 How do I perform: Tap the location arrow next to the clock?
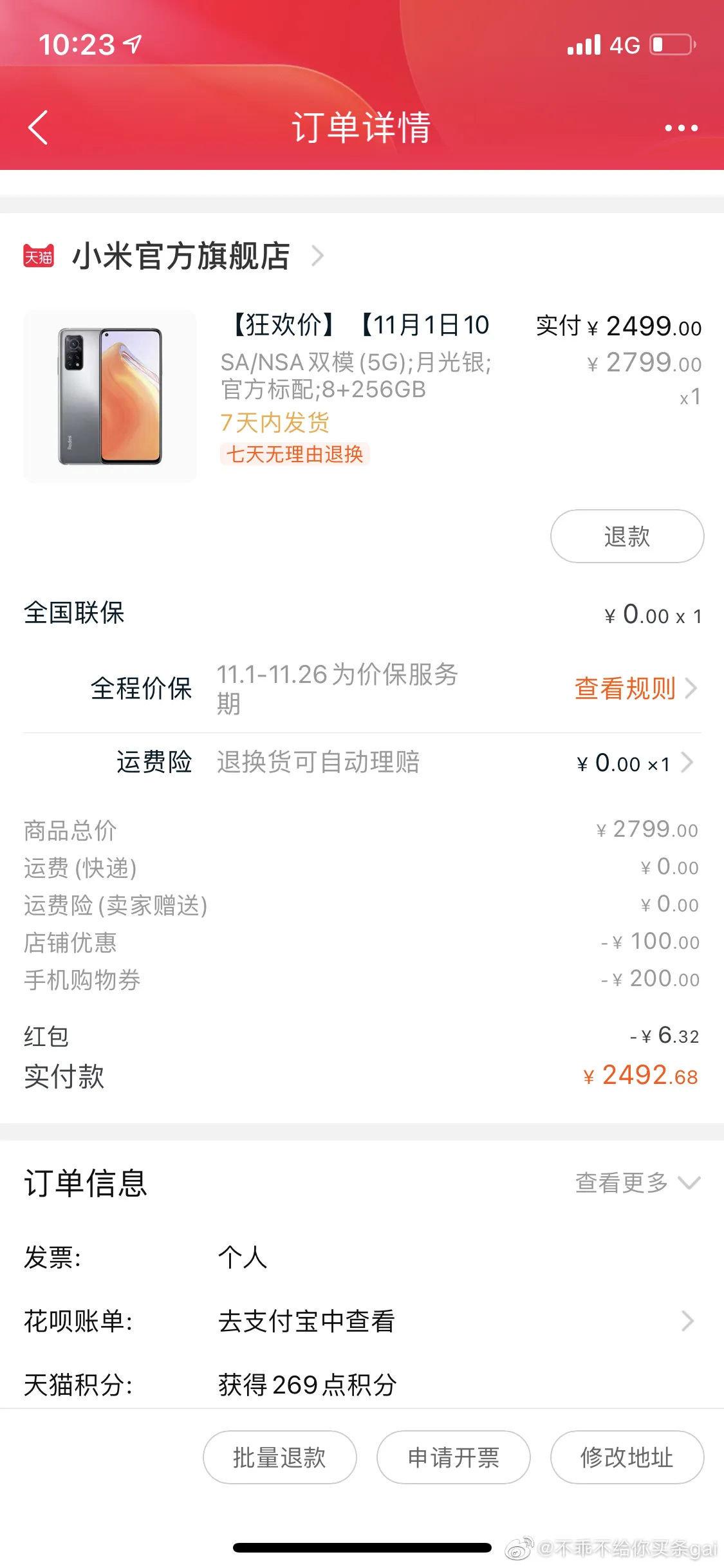(x=132, y=44)
